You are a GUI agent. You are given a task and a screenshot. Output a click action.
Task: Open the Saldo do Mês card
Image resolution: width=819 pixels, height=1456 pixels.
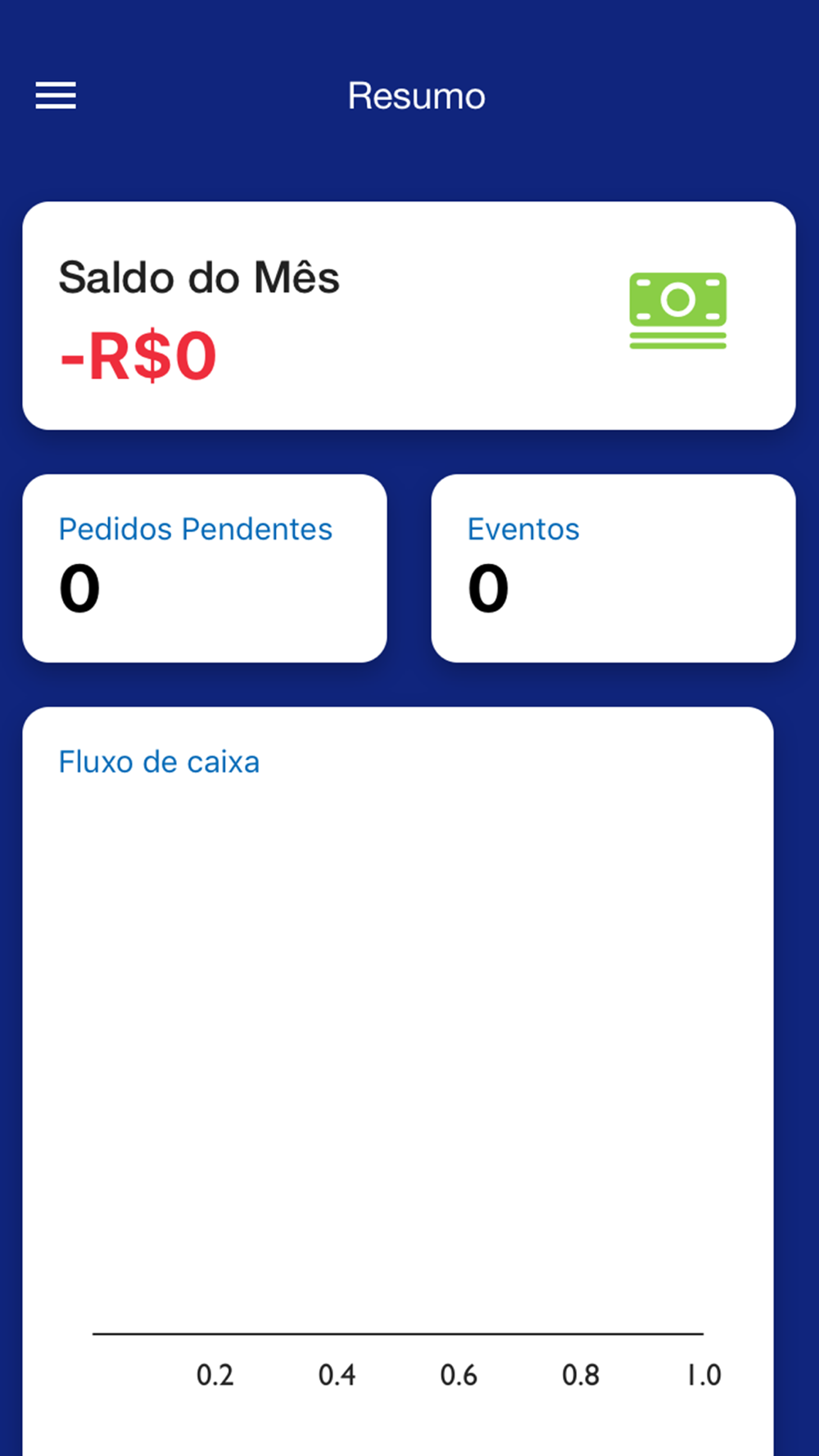(409, 315)
